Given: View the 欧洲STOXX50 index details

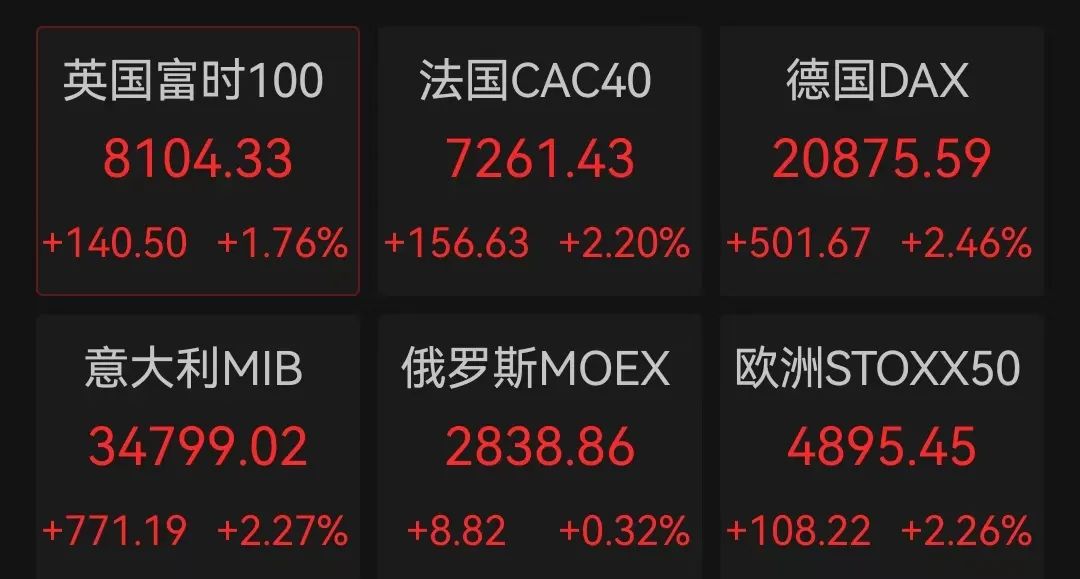Looking at the screenshot, I should (881, 447).
